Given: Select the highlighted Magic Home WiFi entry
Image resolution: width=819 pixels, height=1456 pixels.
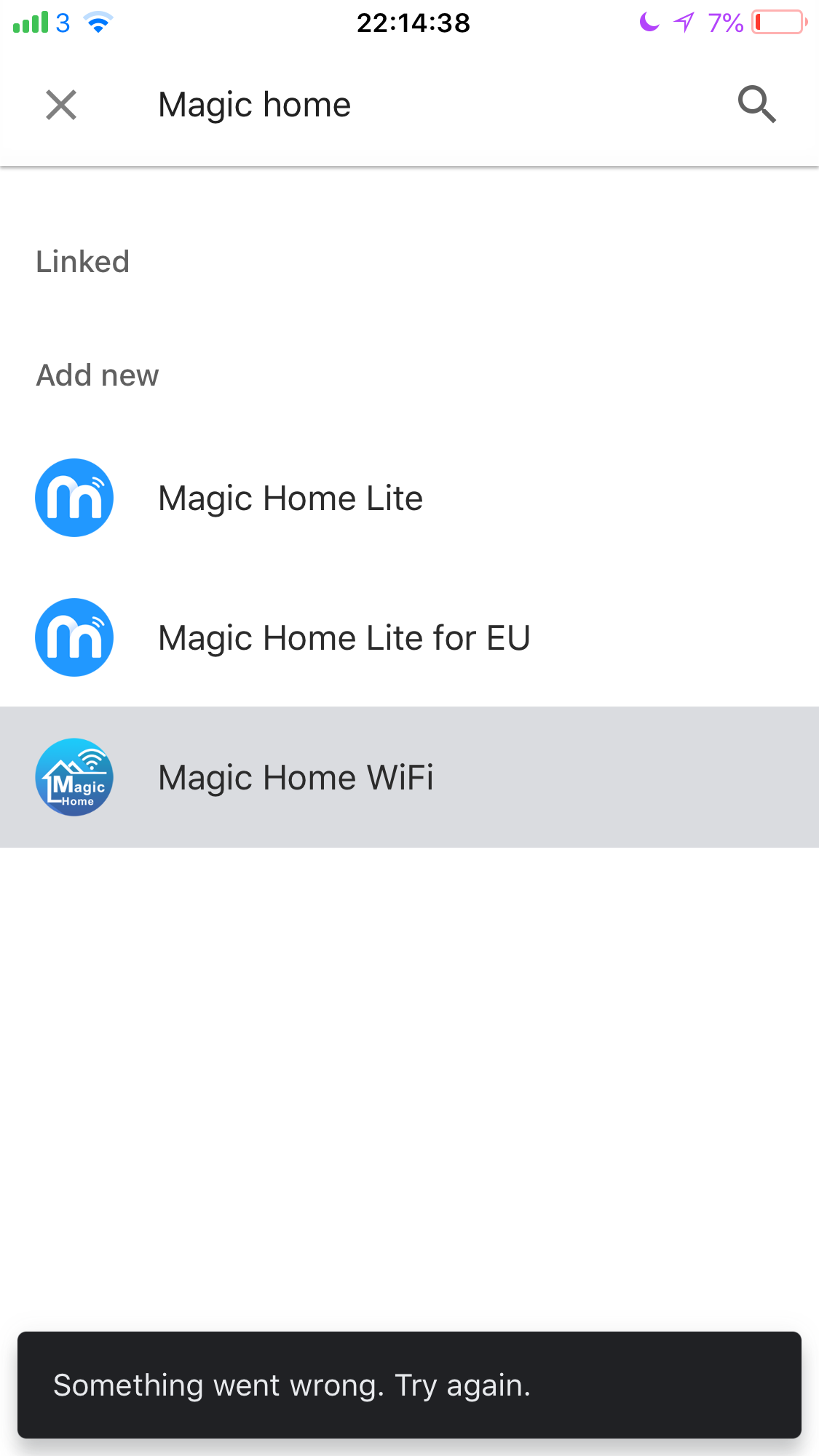Looking at the screenshot, I should (x=409, y=776).
